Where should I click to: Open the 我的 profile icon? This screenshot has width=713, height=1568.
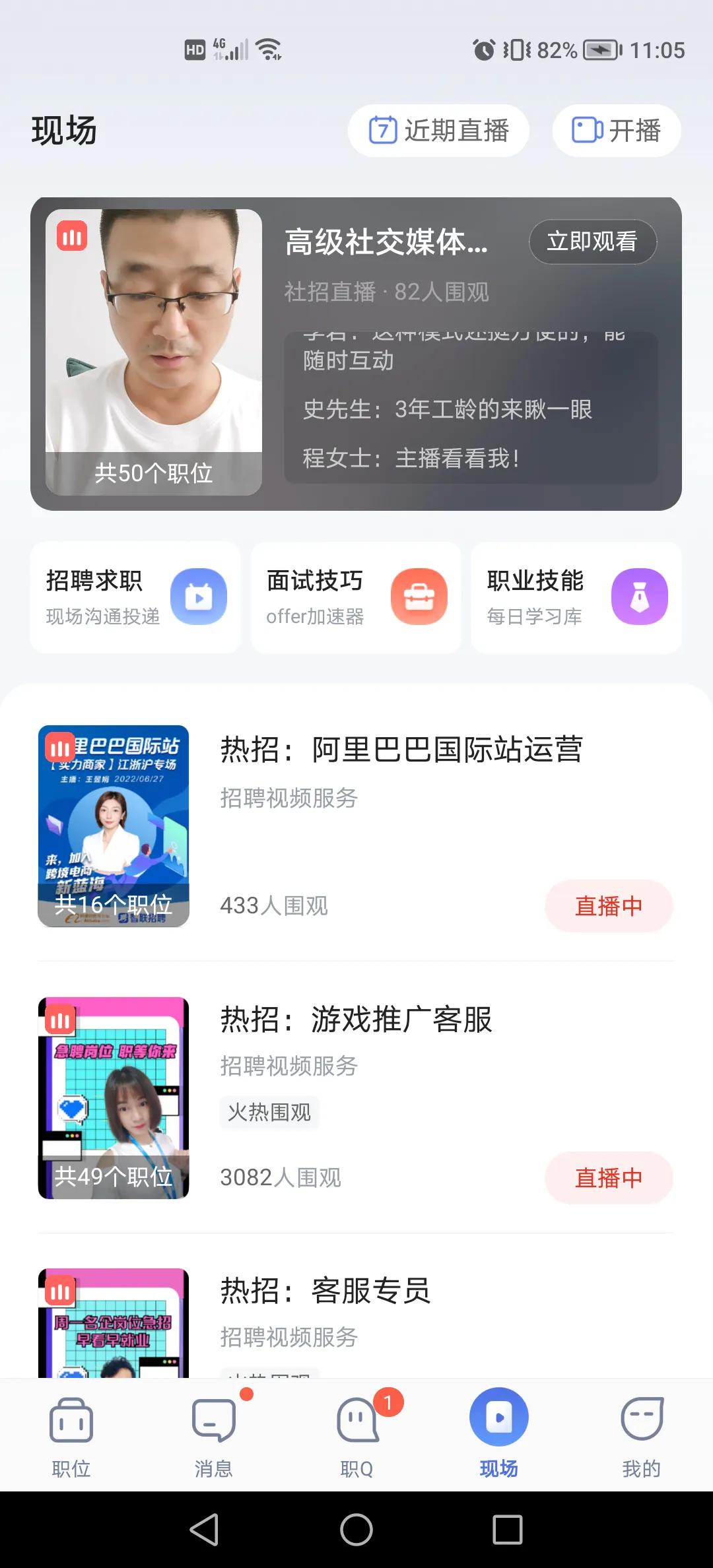coord(642,1416)
